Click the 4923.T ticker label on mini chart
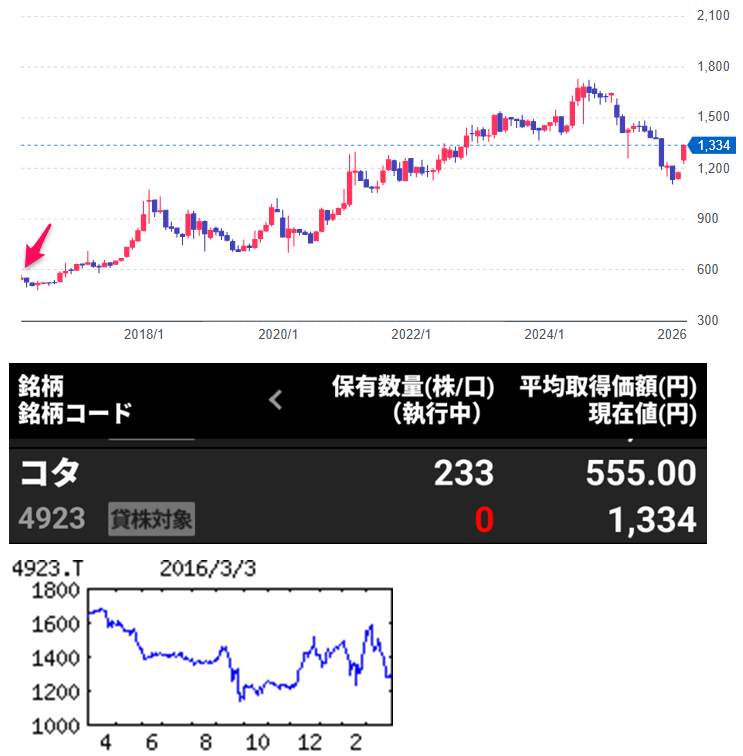Image resolution: width=743 pixels, height=756 pixels. [x=46, y=567]
